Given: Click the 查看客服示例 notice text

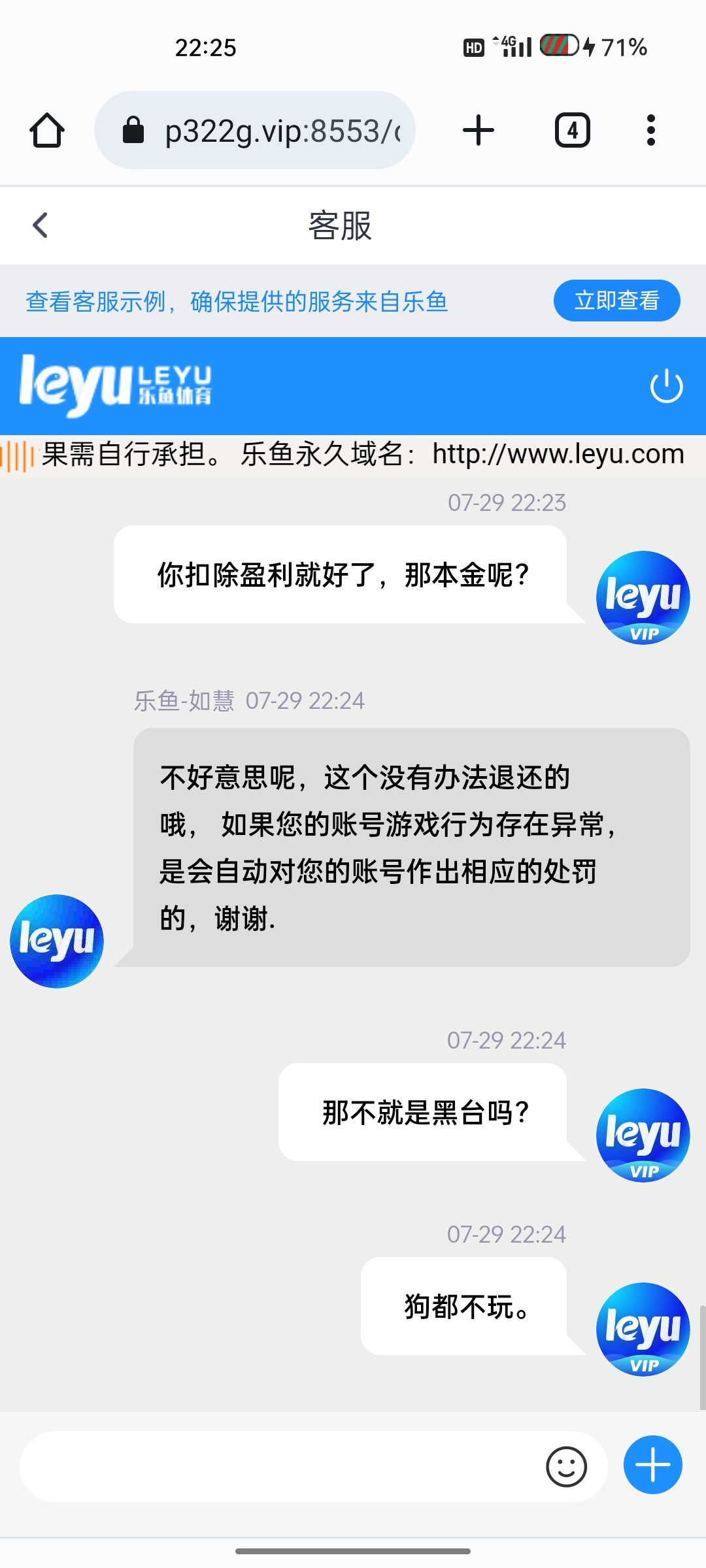Looking at the screenshot, I should [x=237, y=301].
